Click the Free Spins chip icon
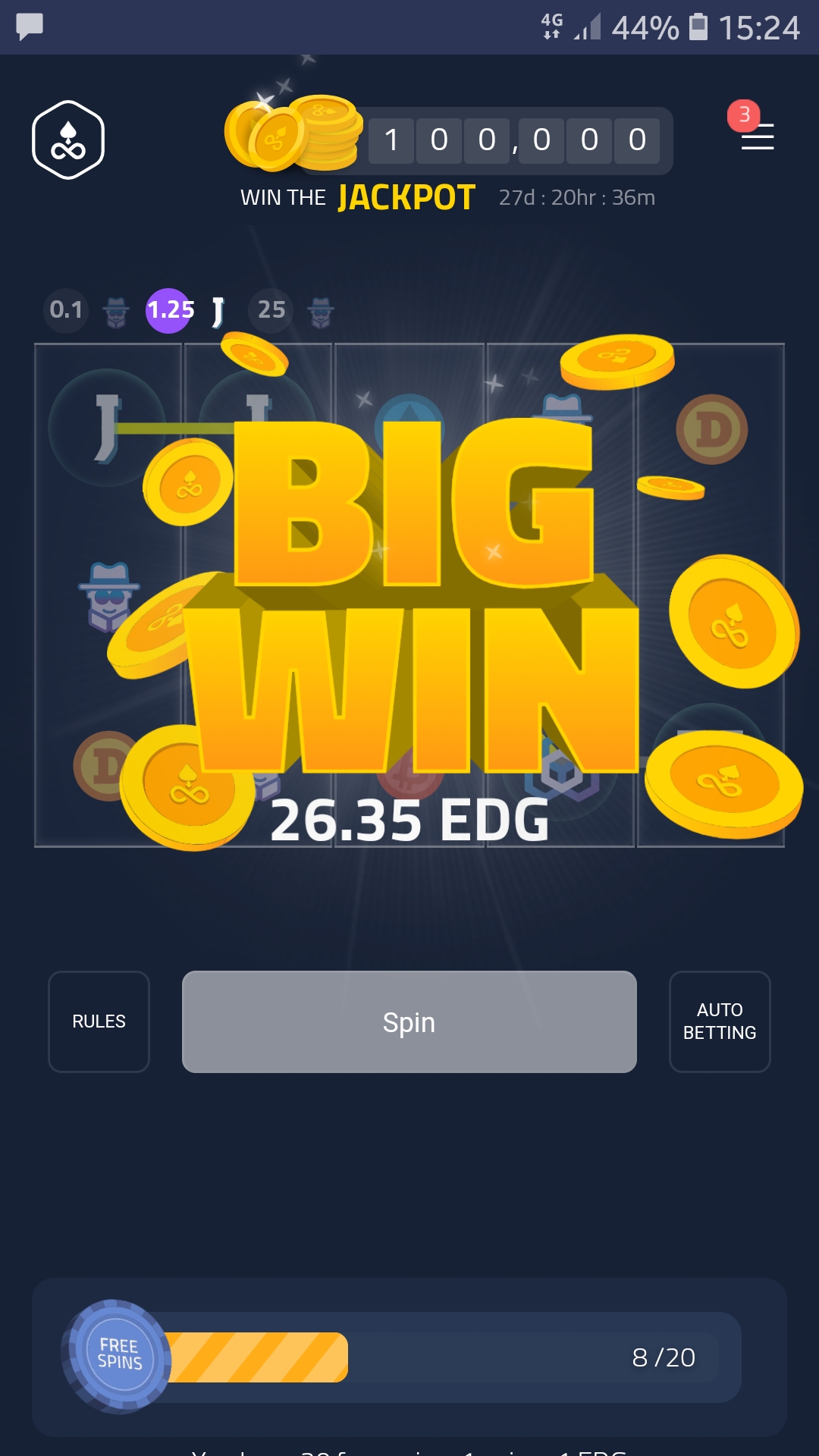Image resolution: width=819 pixels, height=1456 pixels. tap(118, 1354)
